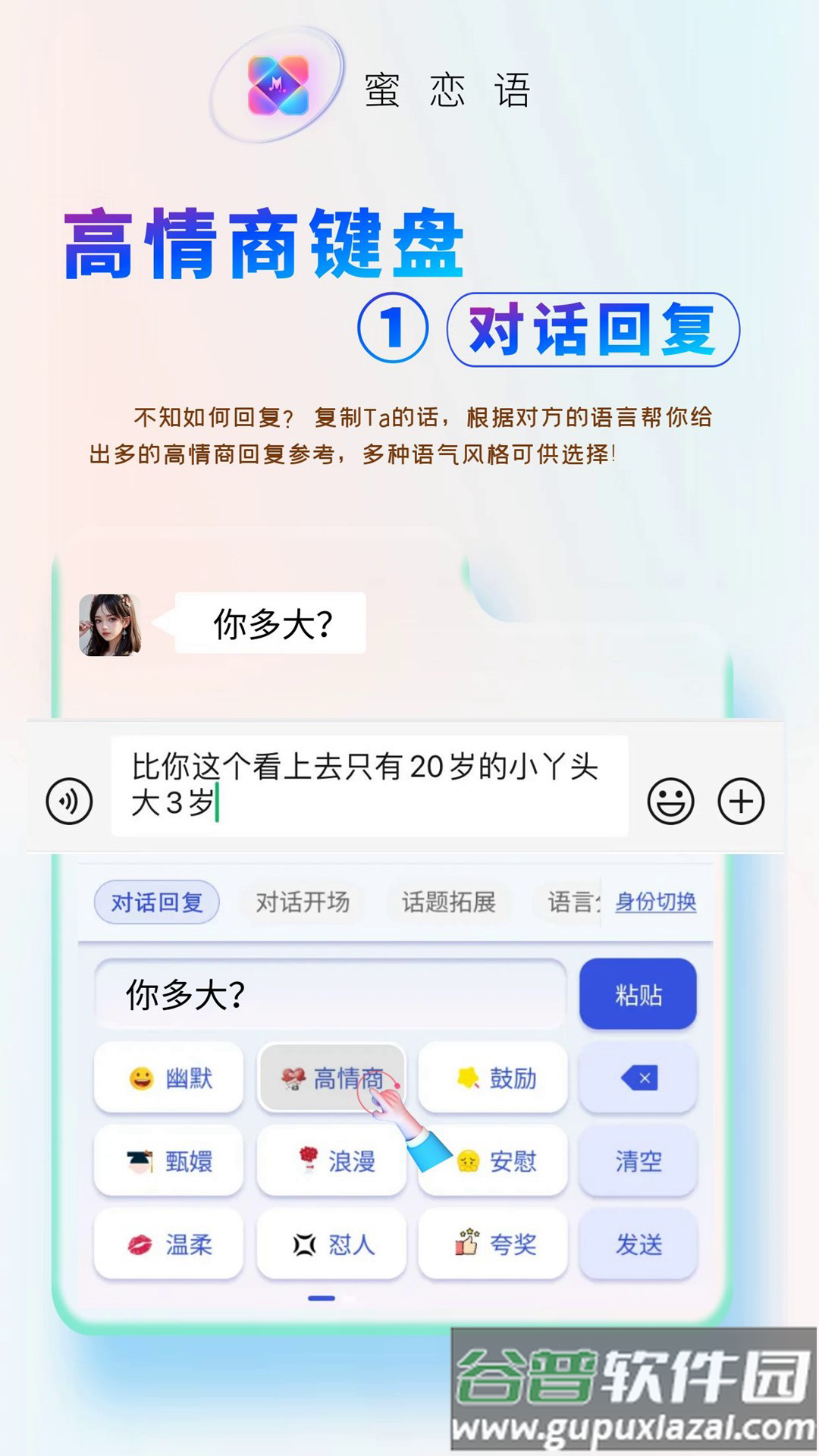Click the 清空 clear button
The width and height of the screenshot is (819, 1456).
pos(638,1163)
